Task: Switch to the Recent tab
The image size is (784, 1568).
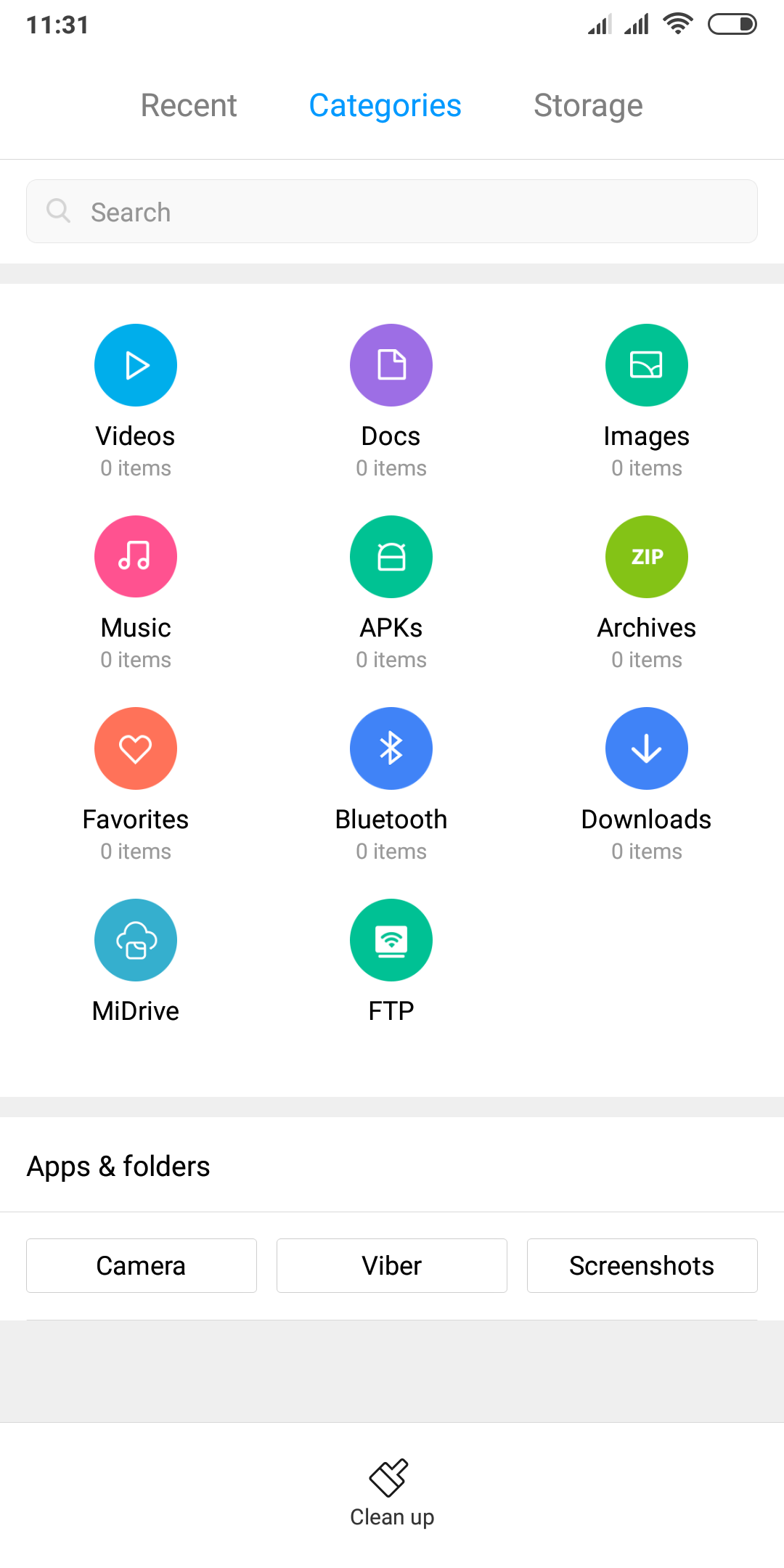Action: coord(189,106)
